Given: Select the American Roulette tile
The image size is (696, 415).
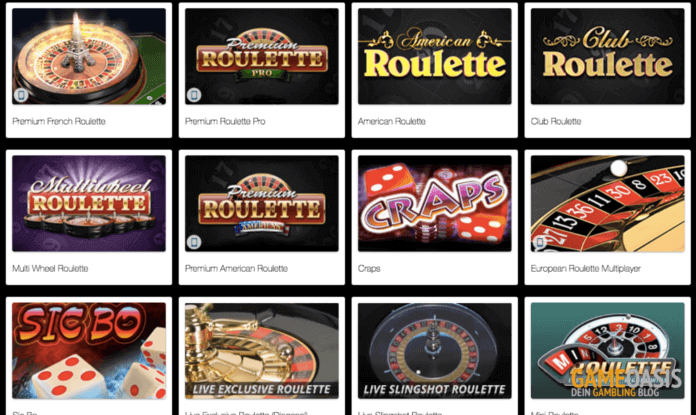Looking at the screenshot, I should 434,57.
